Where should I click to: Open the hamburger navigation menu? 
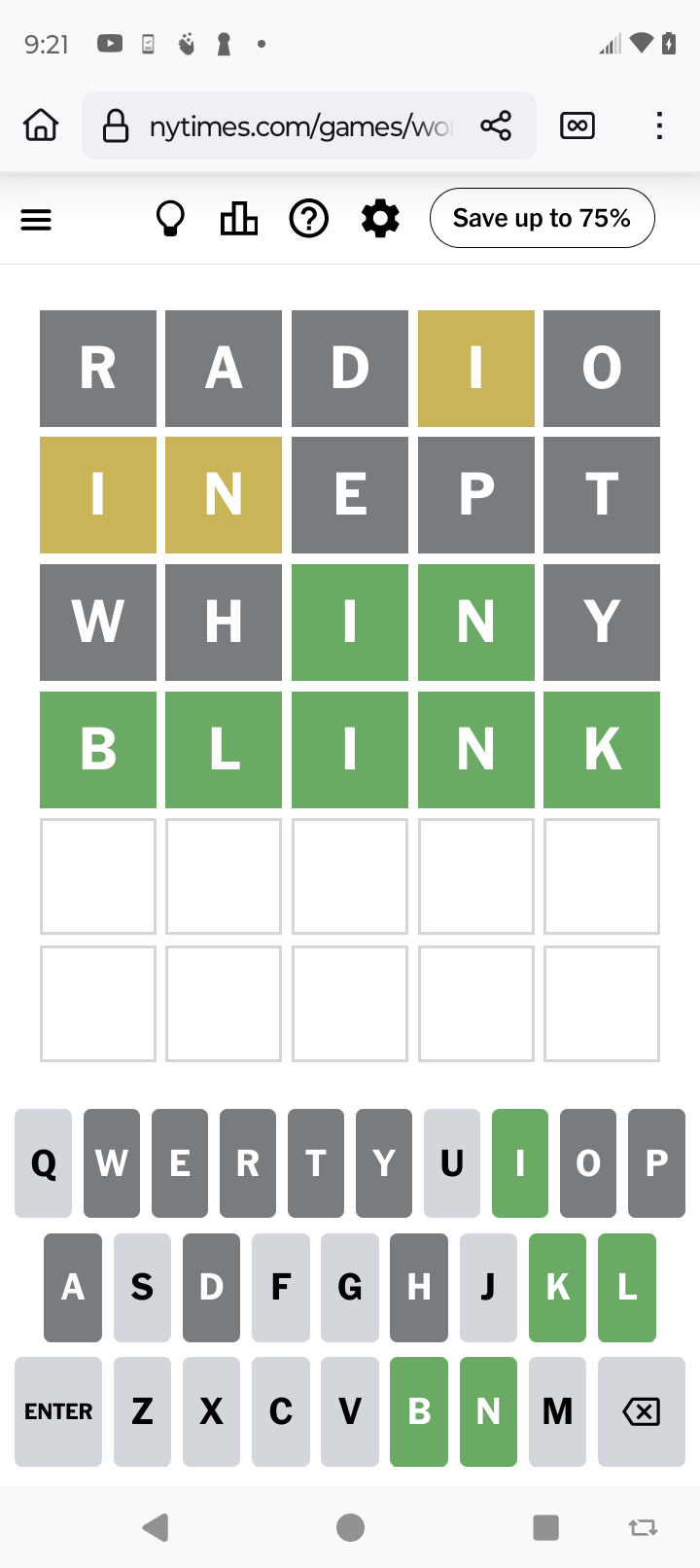click(36, 220)
